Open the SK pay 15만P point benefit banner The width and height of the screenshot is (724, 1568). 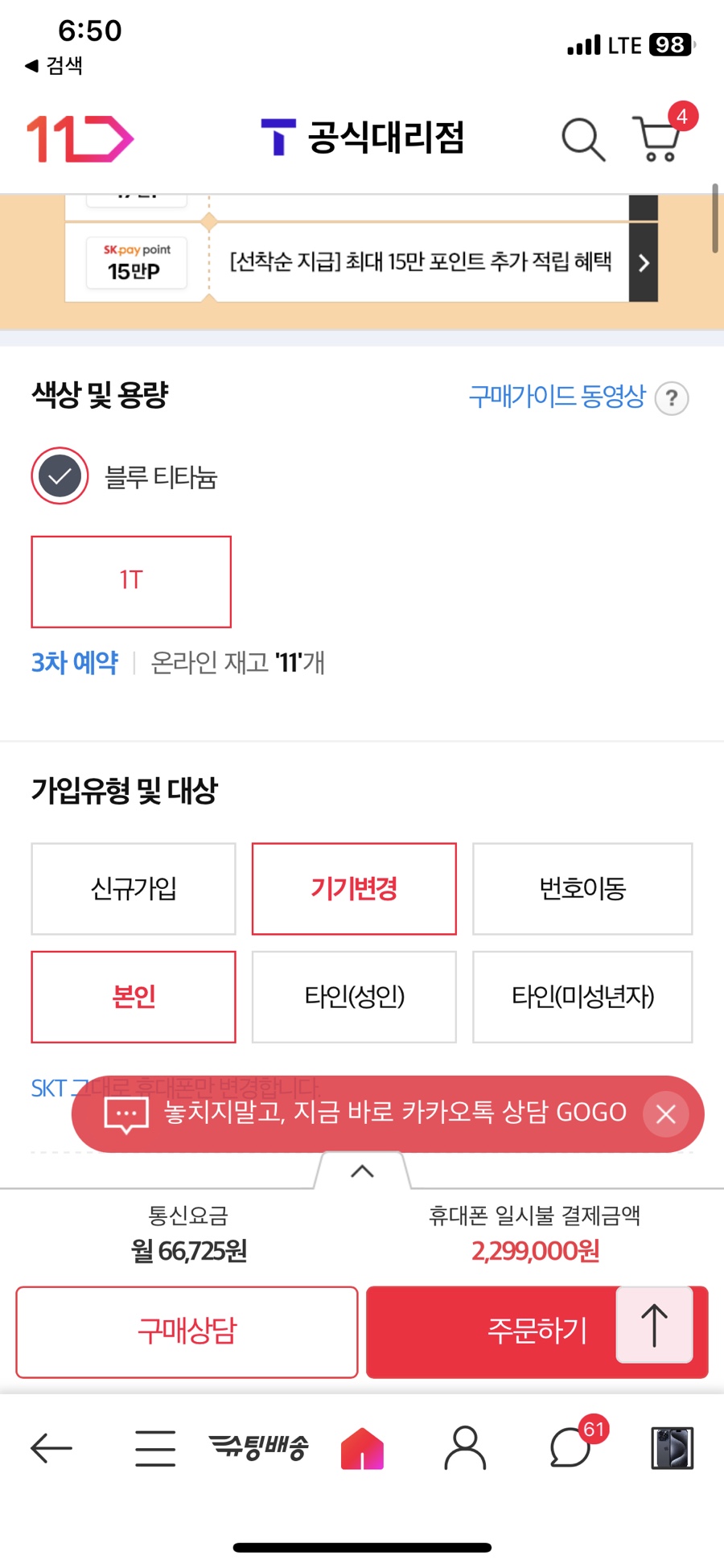(361, 262)
